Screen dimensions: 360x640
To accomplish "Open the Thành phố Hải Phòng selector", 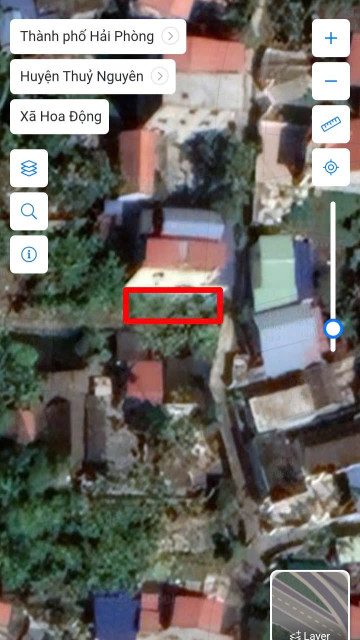I will 98,37.
